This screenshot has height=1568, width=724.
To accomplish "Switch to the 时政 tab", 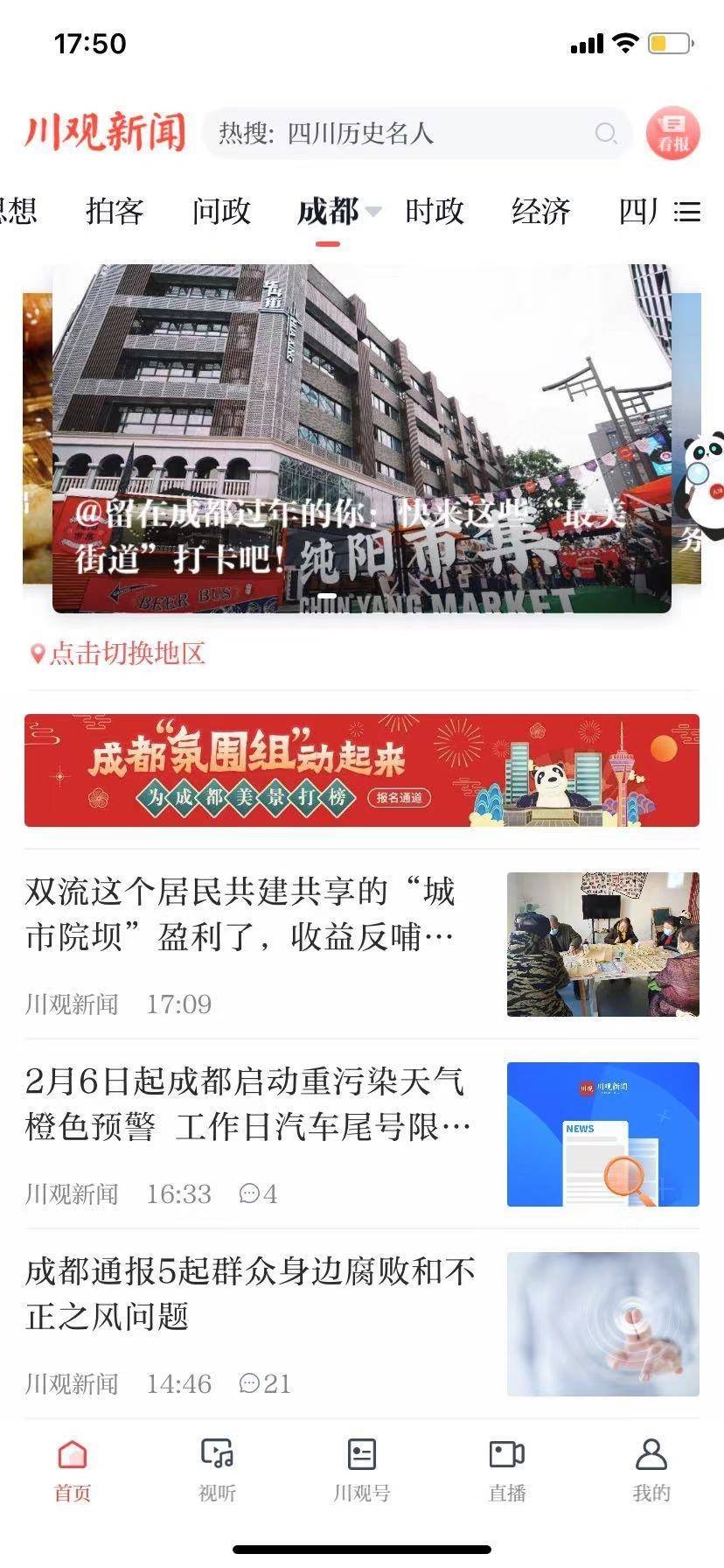I will [x=434, y=212].
